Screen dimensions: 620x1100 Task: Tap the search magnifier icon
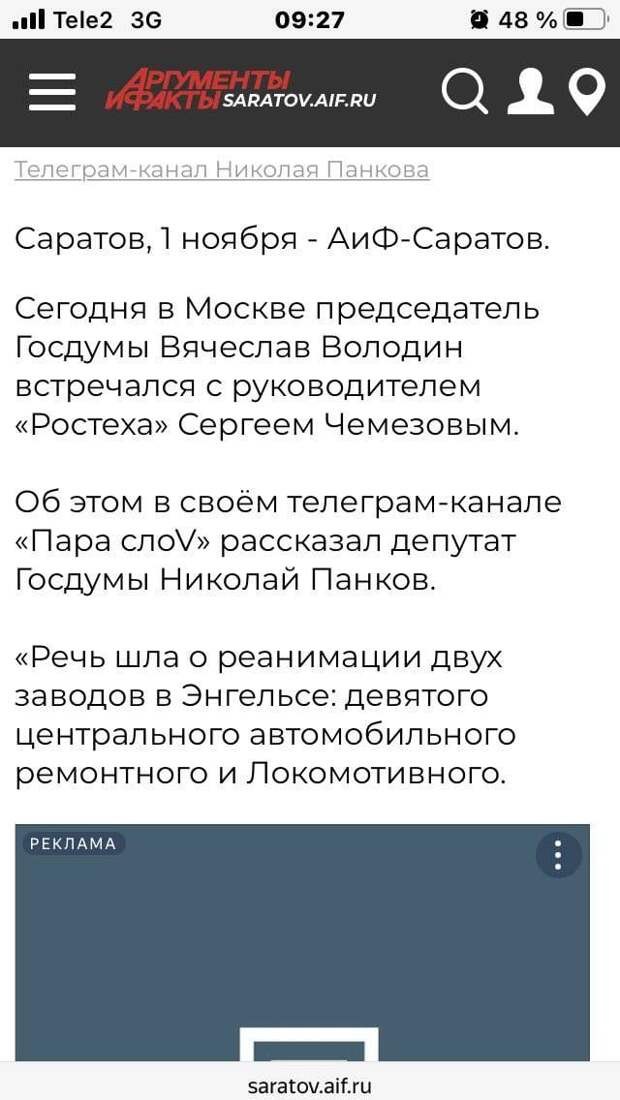tap(466, 91)
